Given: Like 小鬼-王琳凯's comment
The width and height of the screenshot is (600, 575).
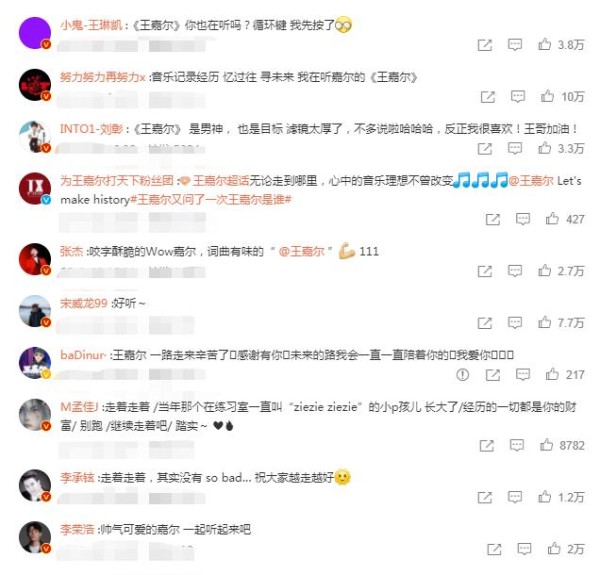Looking at the screenshot, I should pyautogui.click(x=545, y=45).
